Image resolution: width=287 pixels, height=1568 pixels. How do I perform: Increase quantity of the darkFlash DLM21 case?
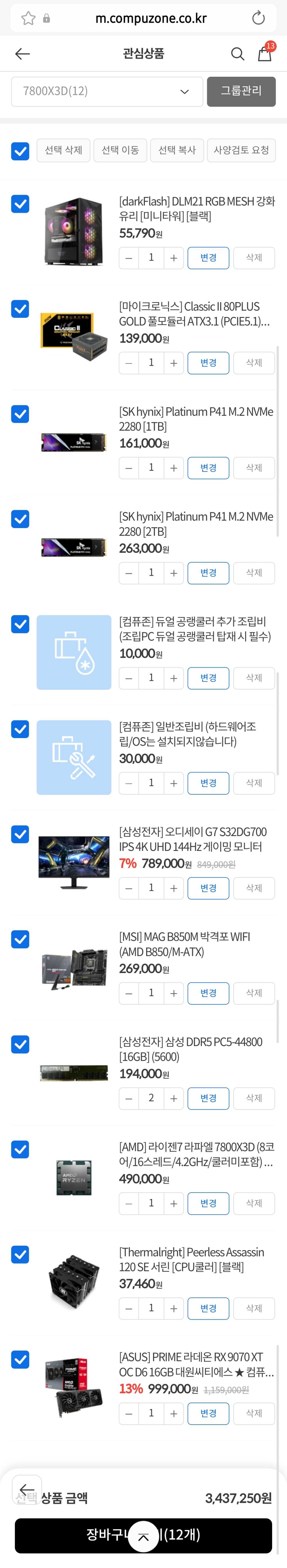pyautogui.click(x=174, y=258)
